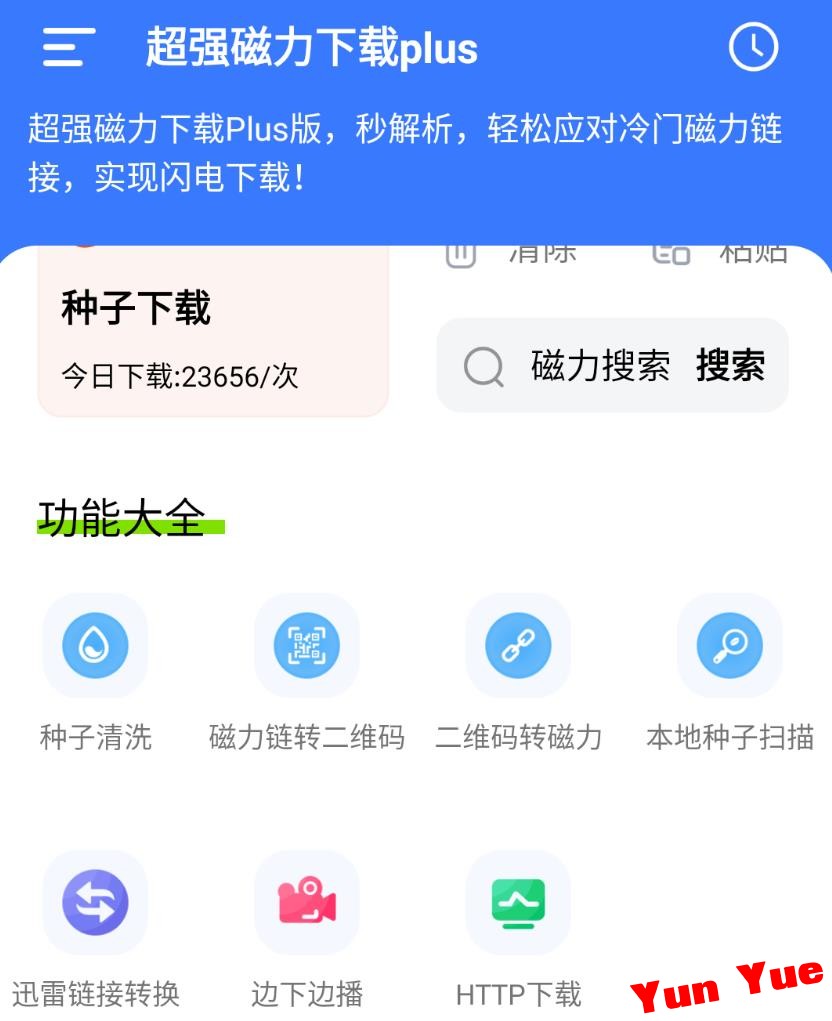Start 本地种子扫描
The width and height of the screenshot is (832, 1021).
[x=729, y=647]
